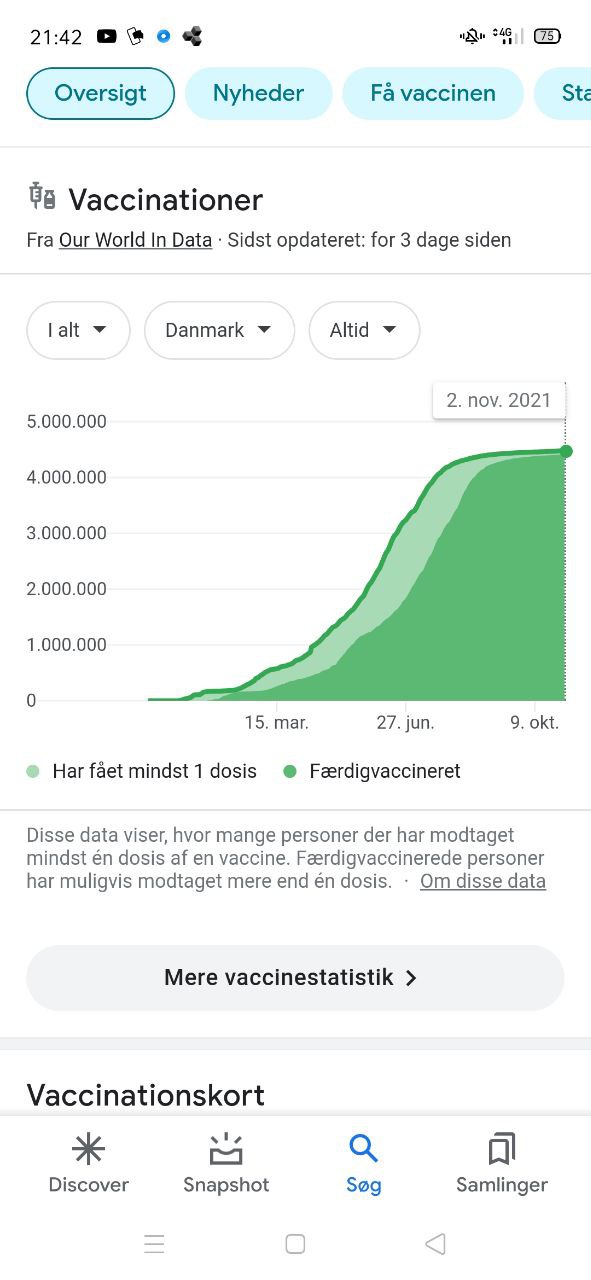Tap Mere vaccinestatistik button
591x1280 pixels.
[295, 978]
